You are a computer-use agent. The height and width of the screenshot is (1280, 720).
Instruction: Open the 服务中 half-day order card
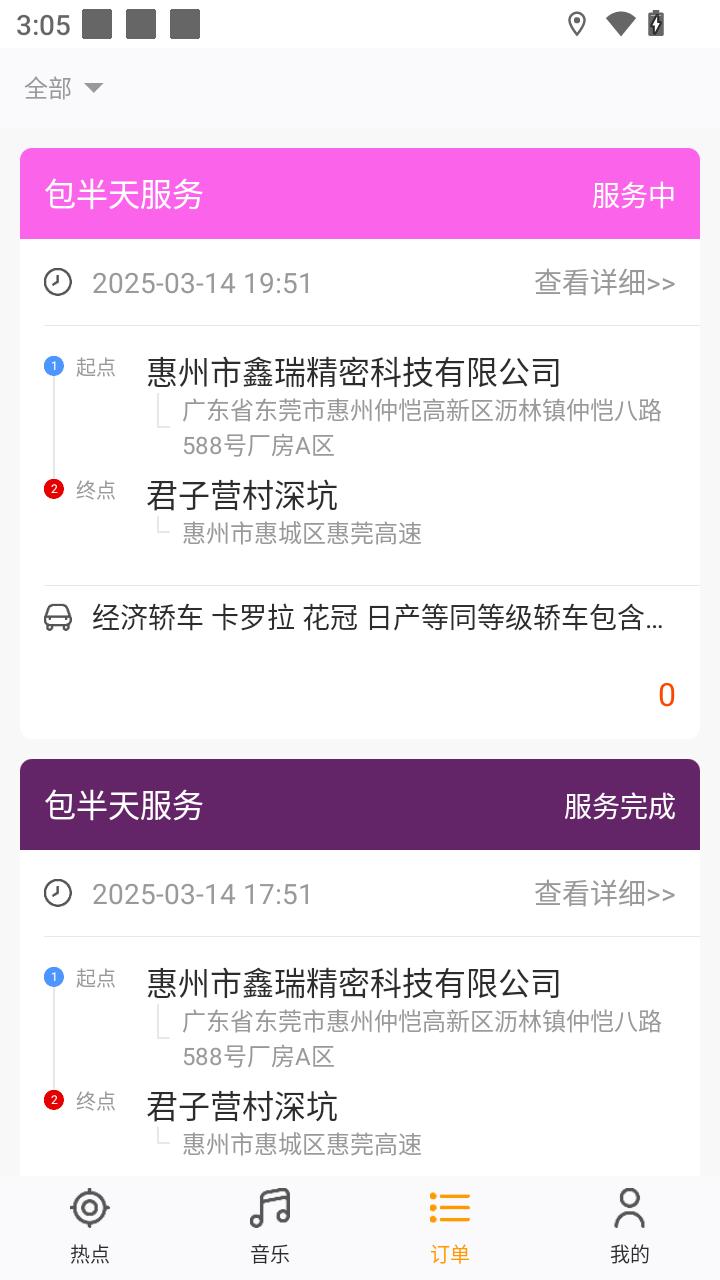coord(360,443)
